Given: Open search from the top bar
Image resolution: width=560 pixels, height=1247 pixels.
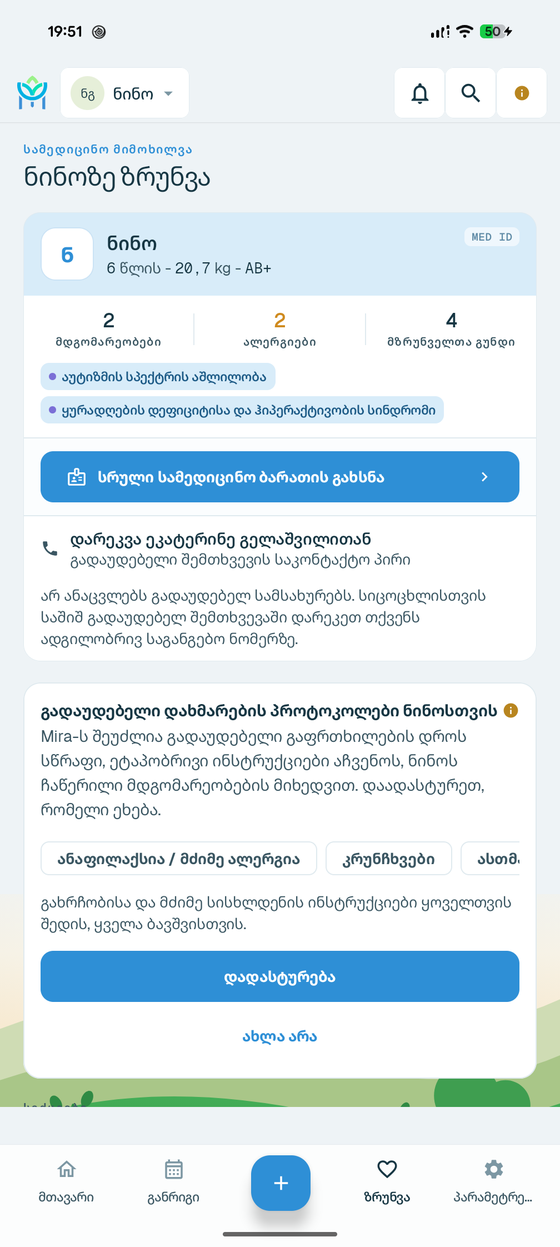Looking at the screenshot, I should pos(471,93).
